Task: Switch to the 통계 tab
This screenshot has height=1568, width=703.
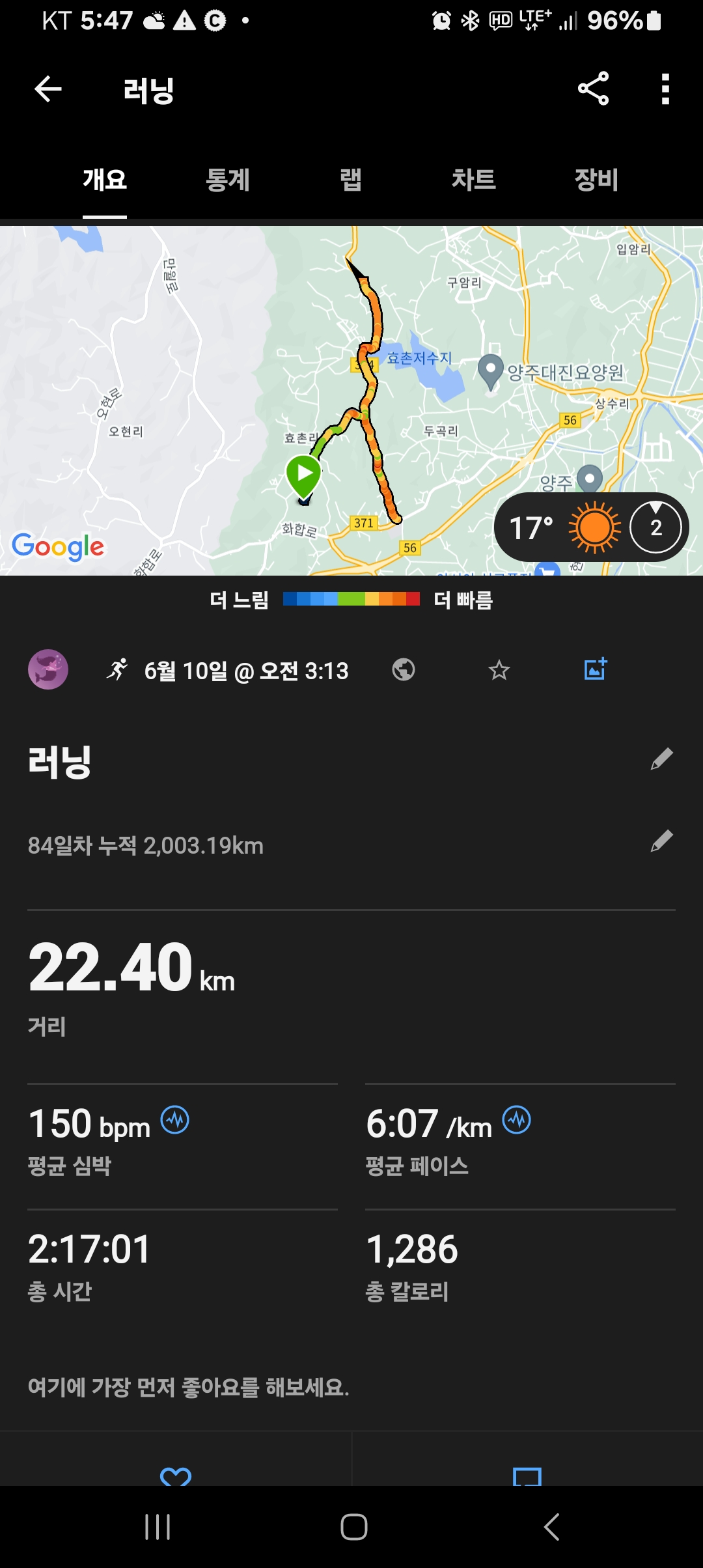Action: pyautogui.click(x=228, y=180)
